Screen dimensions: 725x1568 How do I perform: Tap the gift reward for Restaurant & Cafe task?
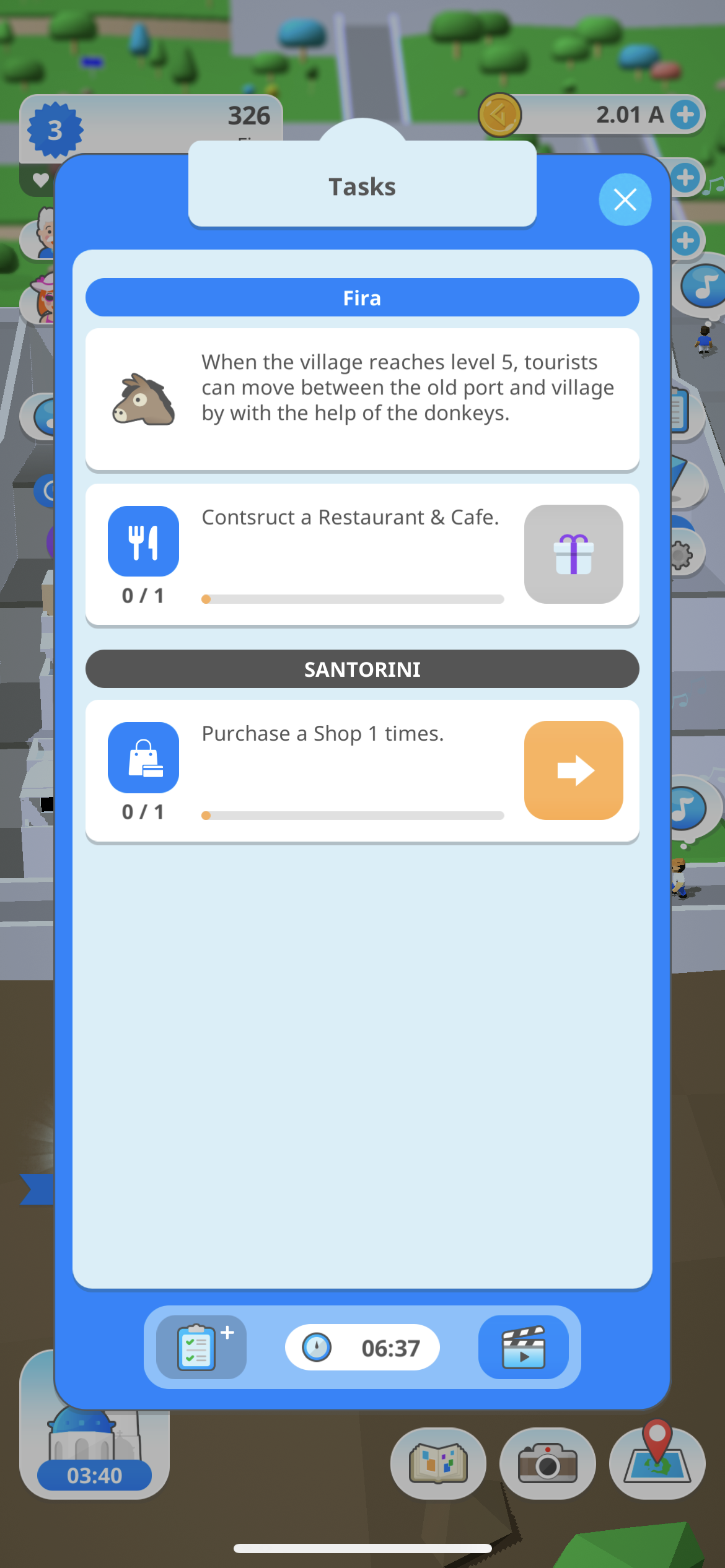click(573, 554)
